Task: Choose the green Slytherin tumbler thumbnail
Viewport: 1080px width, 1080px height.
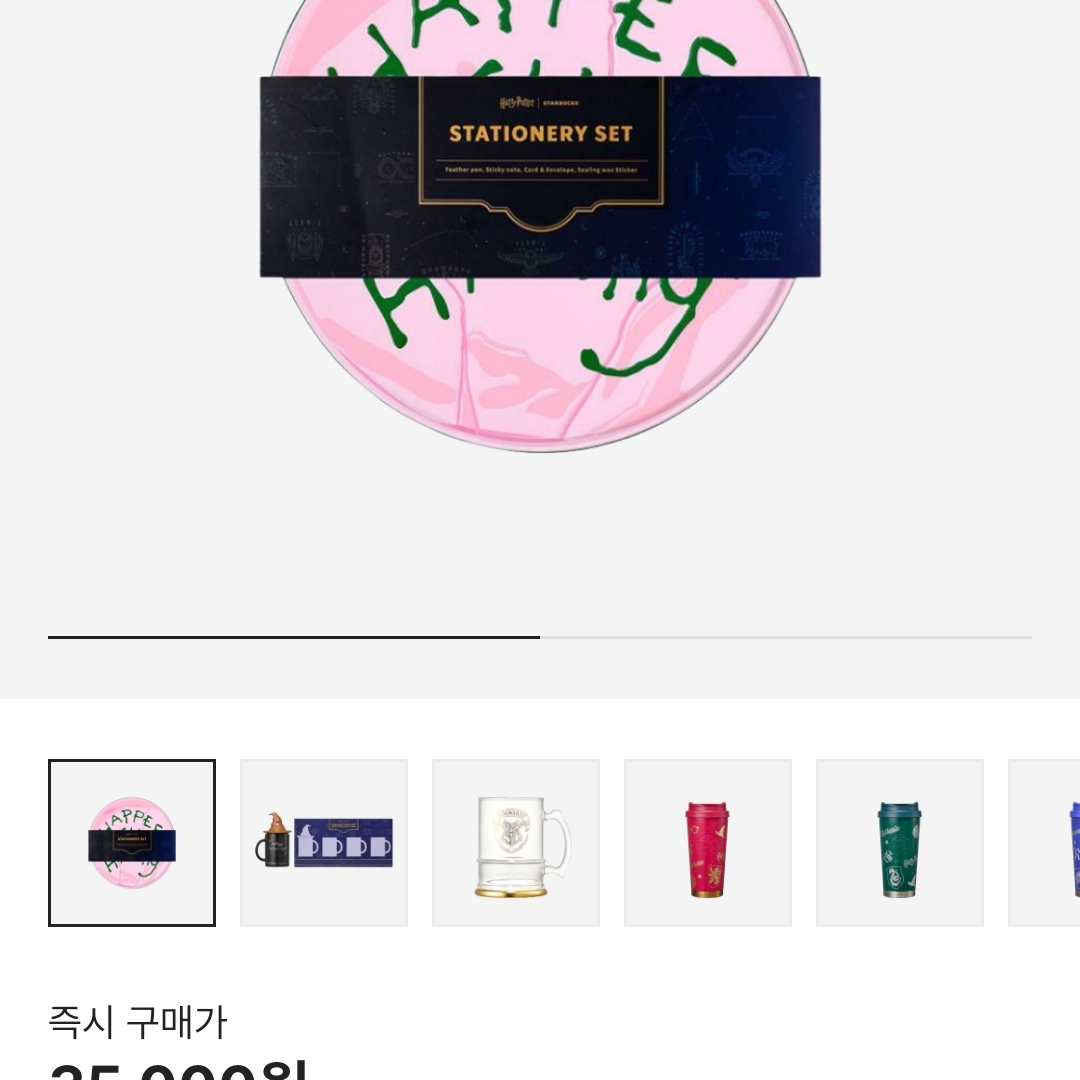Action: point(900,843)
